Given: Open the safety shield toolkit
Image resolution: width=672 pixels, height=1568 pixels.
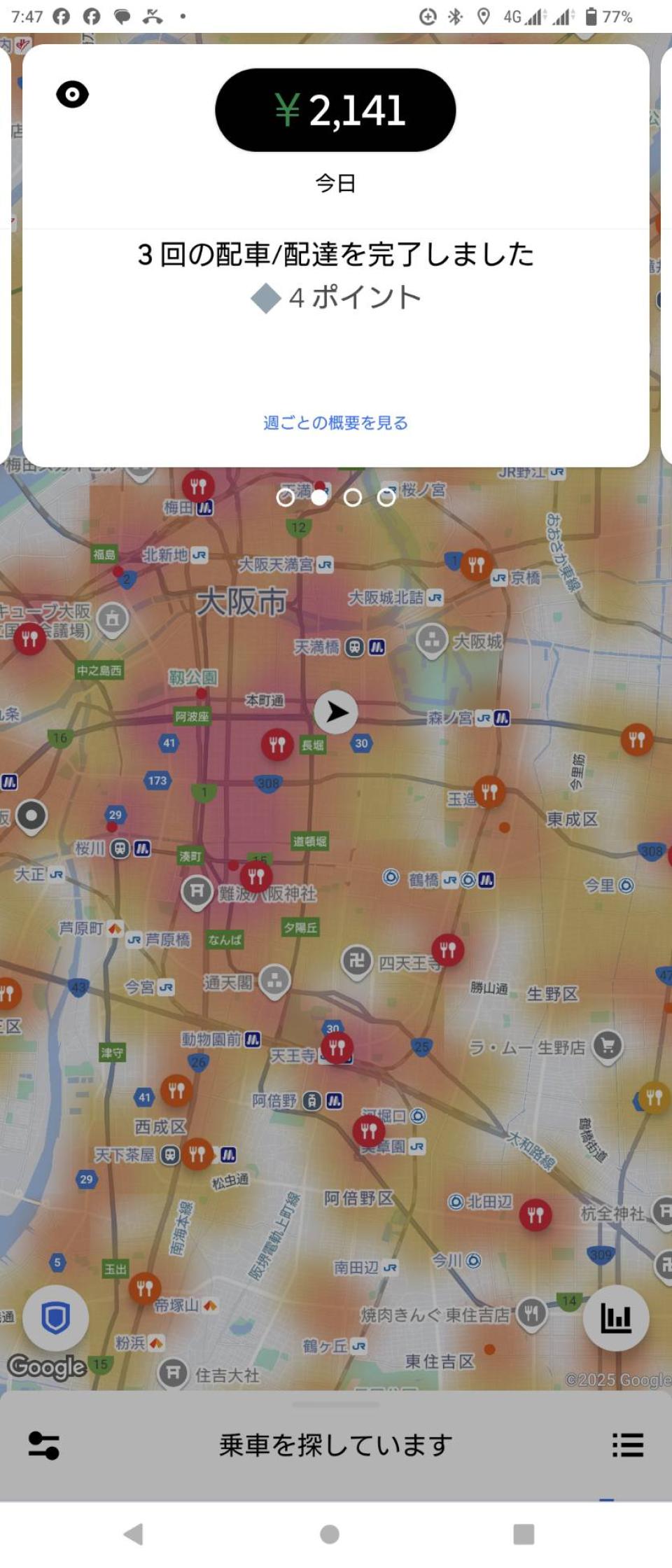Looking at the screenshot, I should (x=56, y=1318).
